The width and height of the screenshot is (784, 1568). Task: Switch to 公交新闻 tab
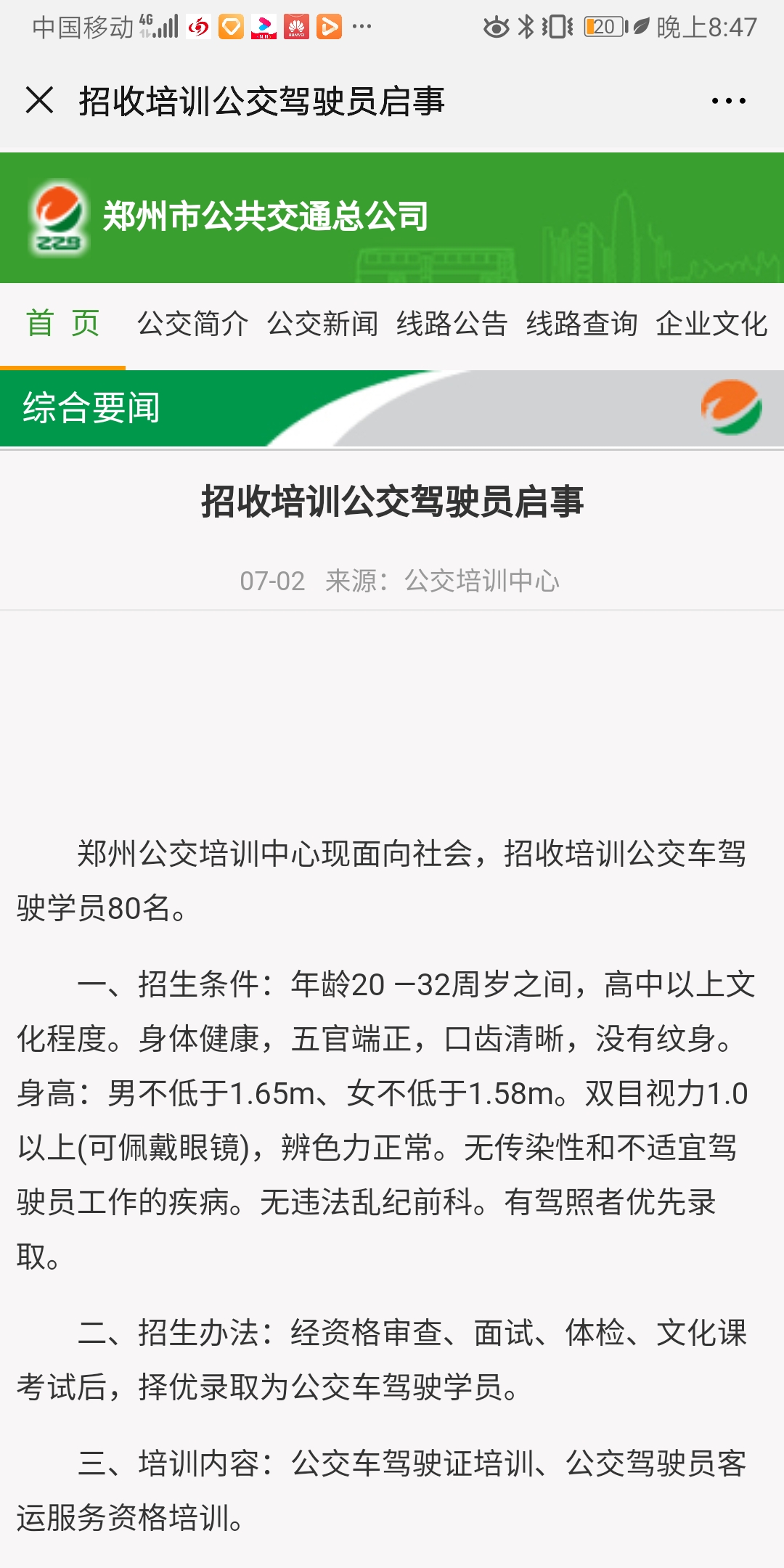click(322, 324)
